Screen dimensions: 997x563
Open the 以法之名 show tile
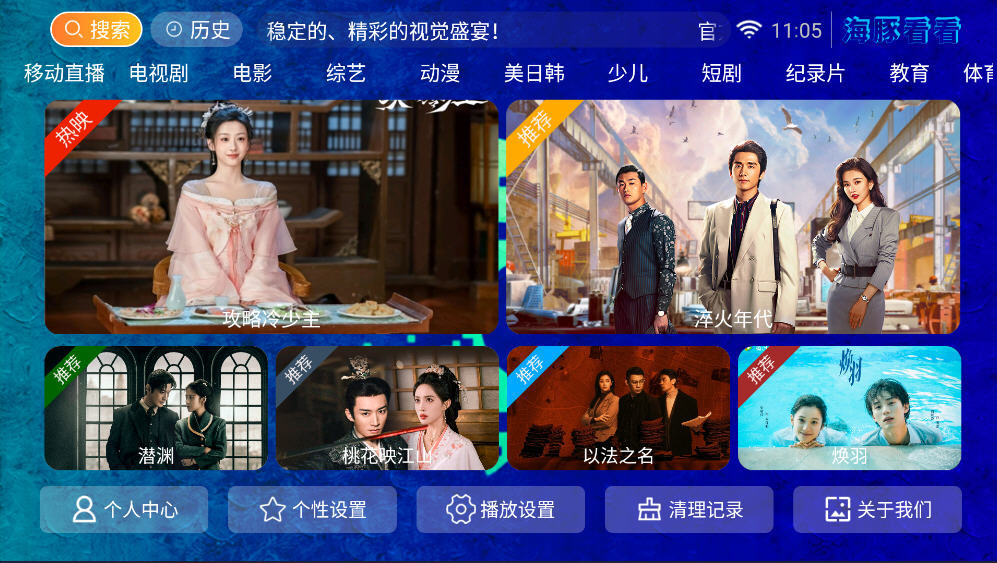(x=618, y=408)
